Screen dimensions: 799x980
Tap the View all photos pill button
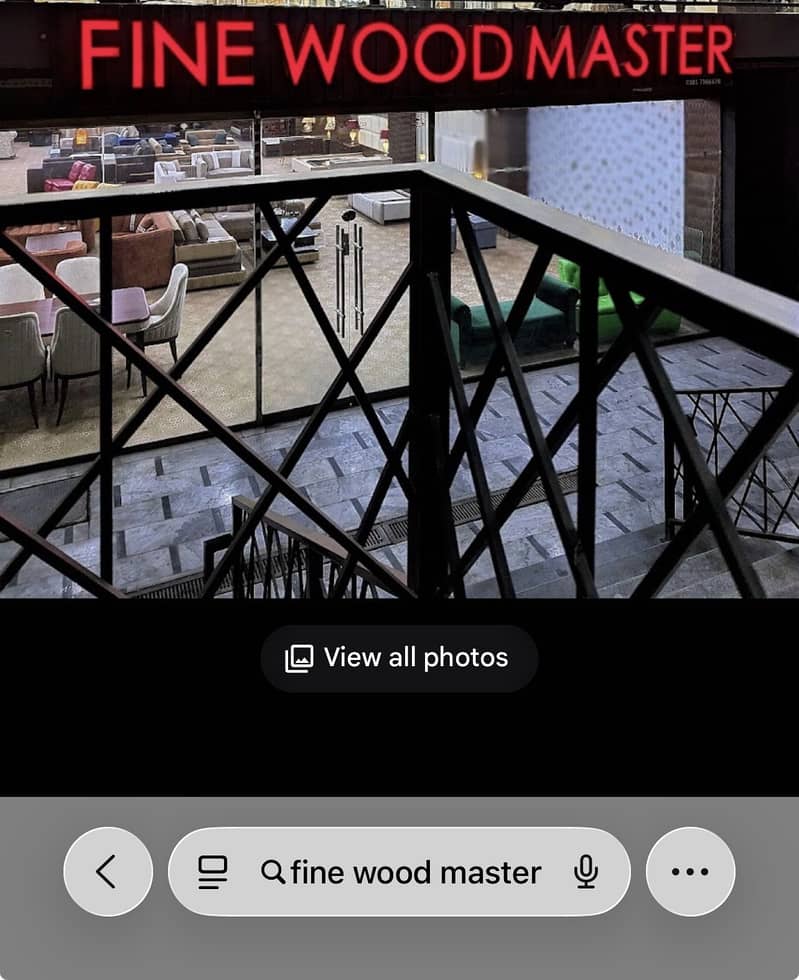[399, 658]
